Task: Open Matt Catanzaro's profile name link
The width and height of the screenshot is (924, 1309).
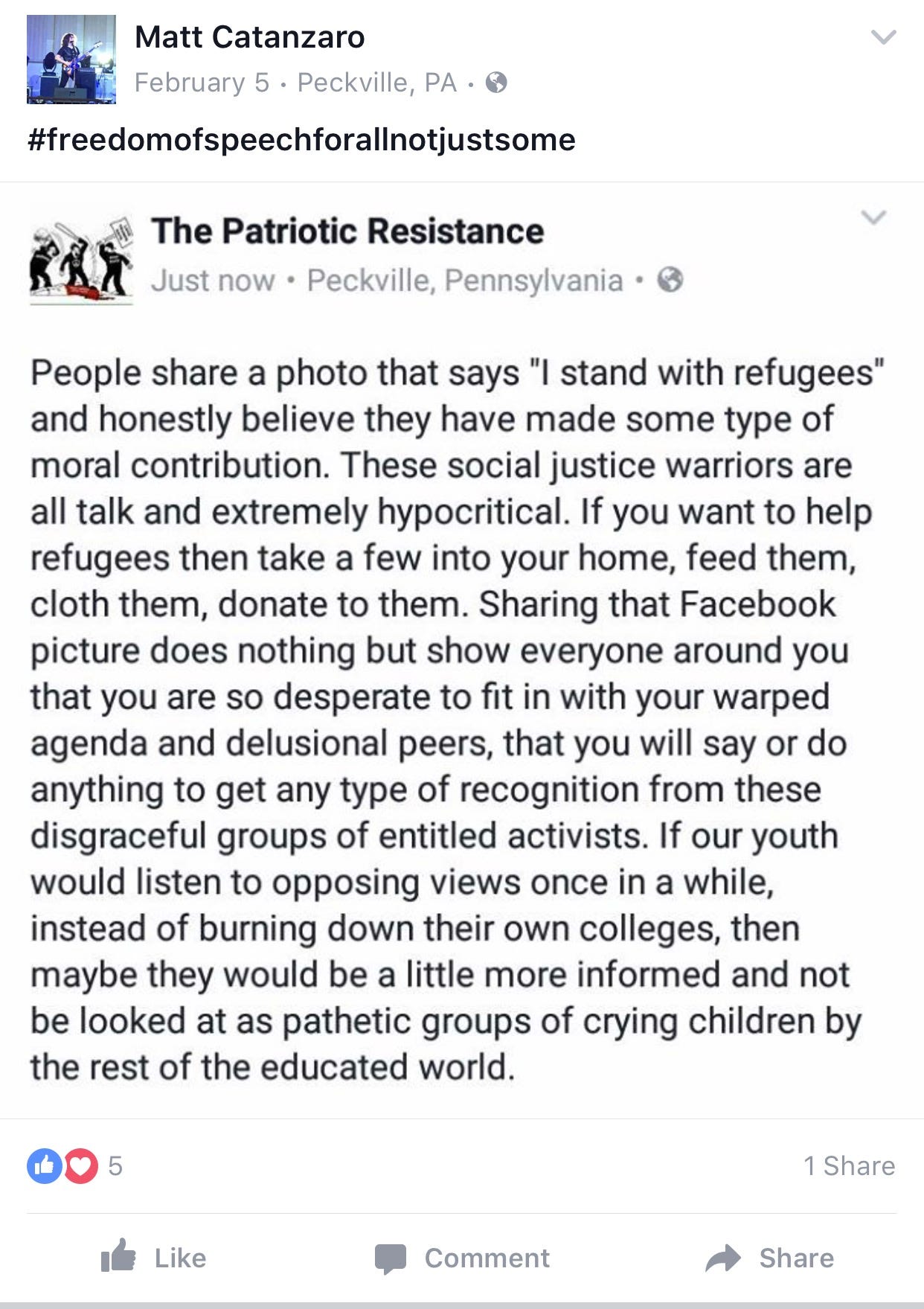Action: pyautogui.click(x=249, y=37)
